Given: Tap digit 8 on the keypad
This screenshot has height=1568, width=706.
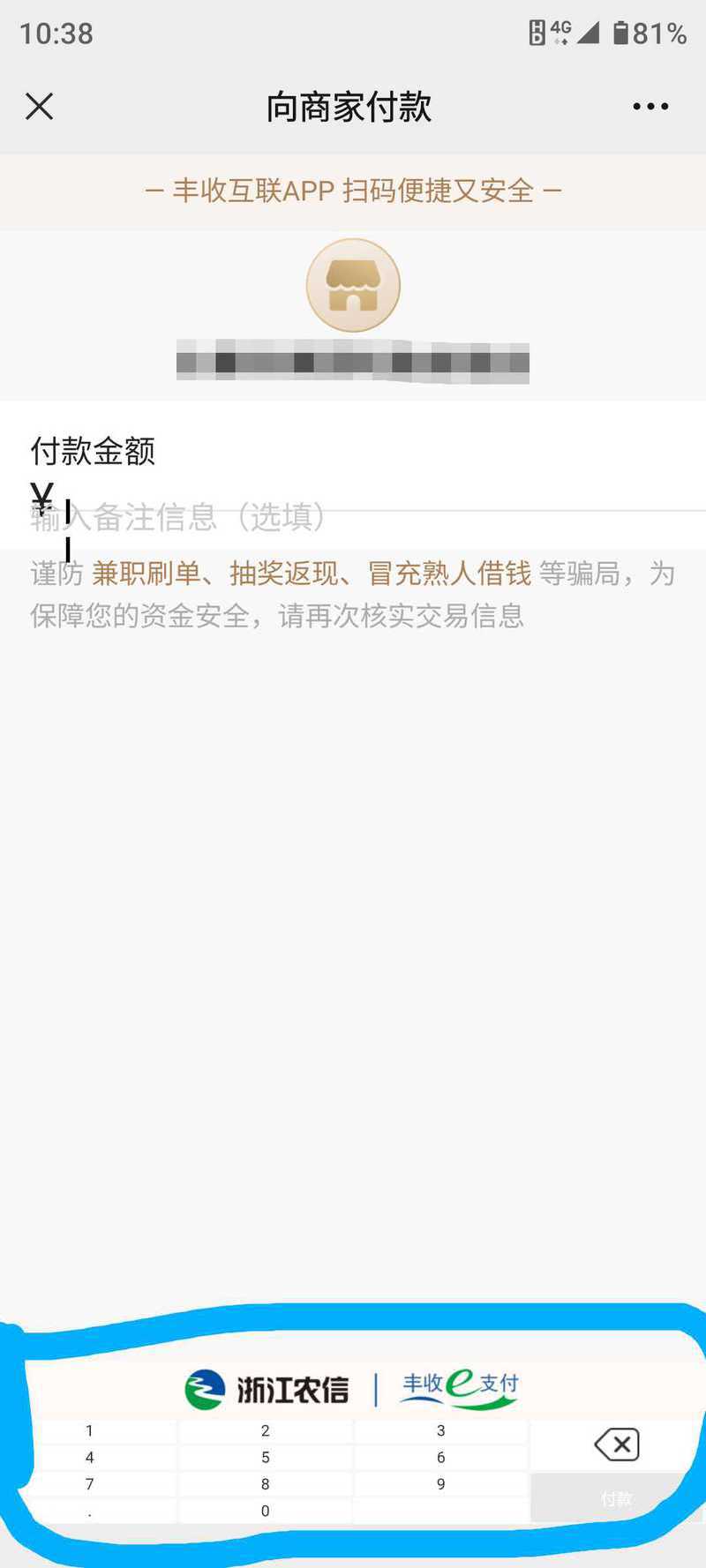Looking at the screenshot, I should click(265, 1484).
